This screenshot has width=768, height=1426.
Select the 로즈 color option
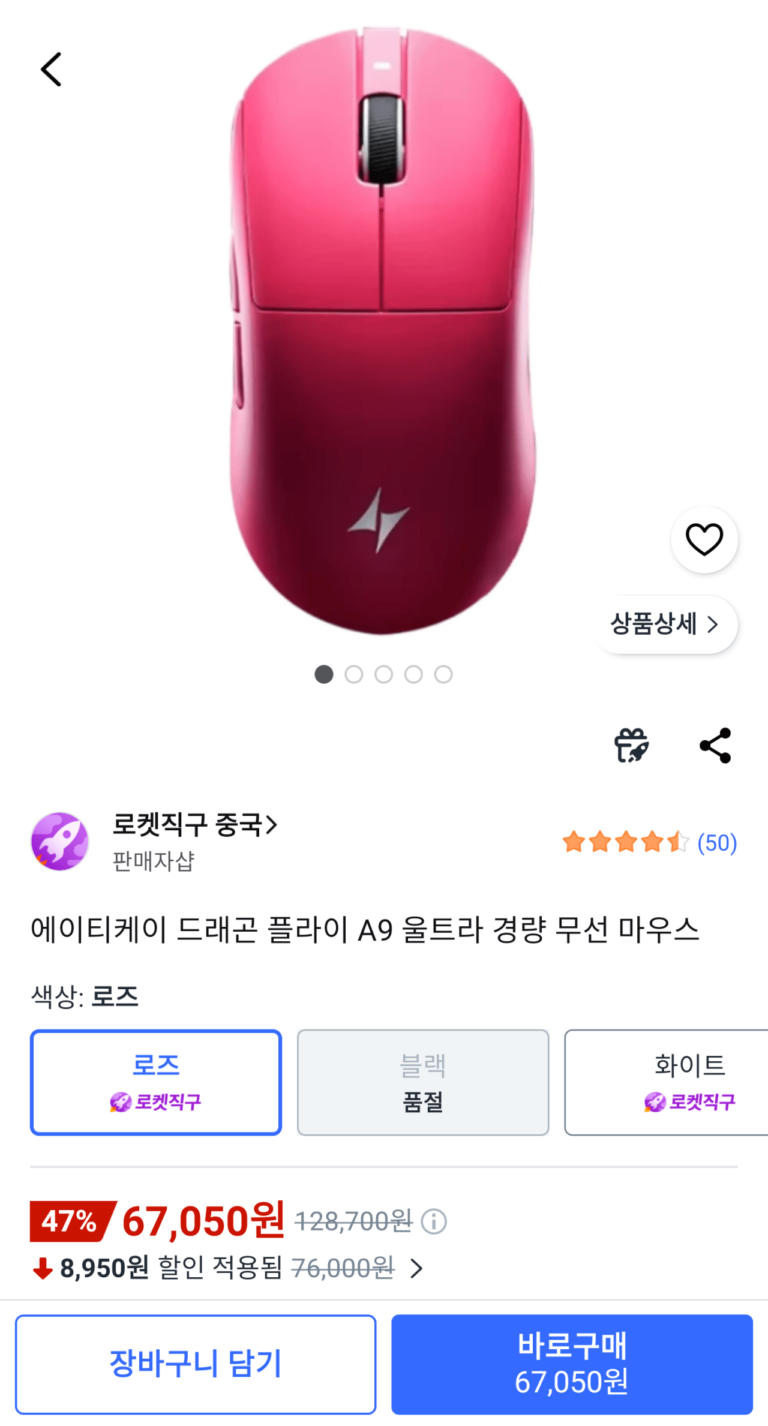click(x=156, y=1082)
